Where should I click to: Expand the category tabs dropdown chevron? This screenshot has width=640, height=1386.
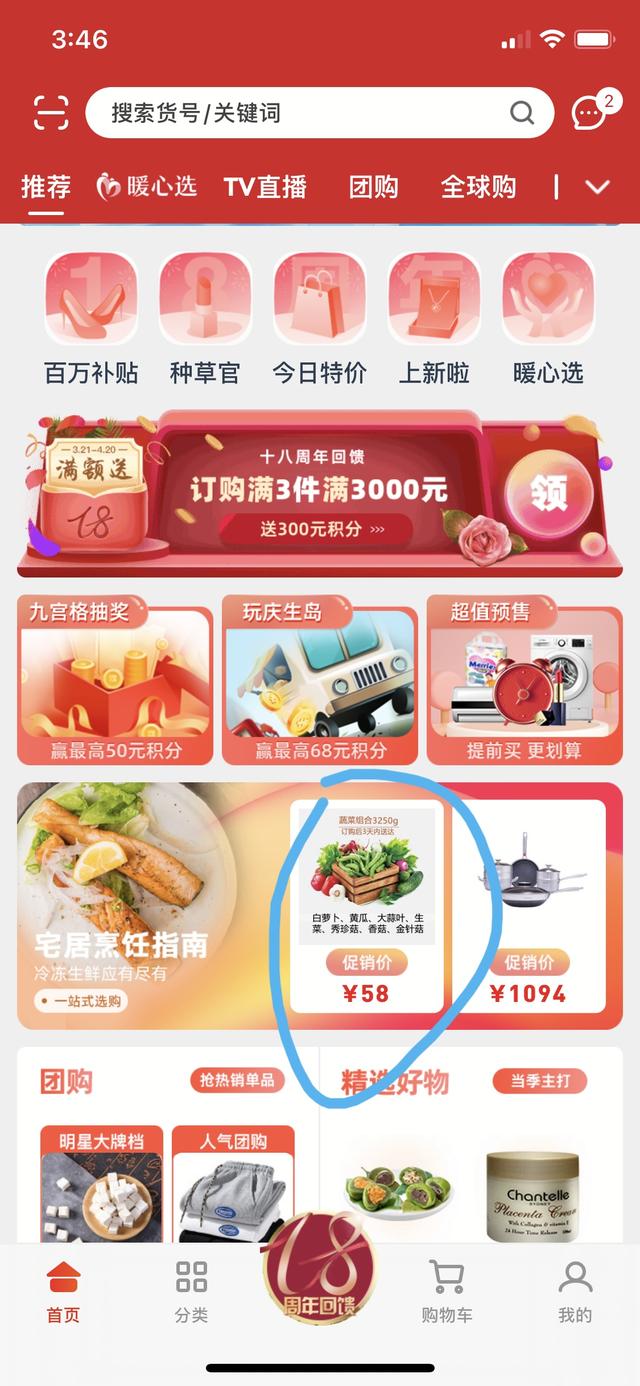pos(598,187)
